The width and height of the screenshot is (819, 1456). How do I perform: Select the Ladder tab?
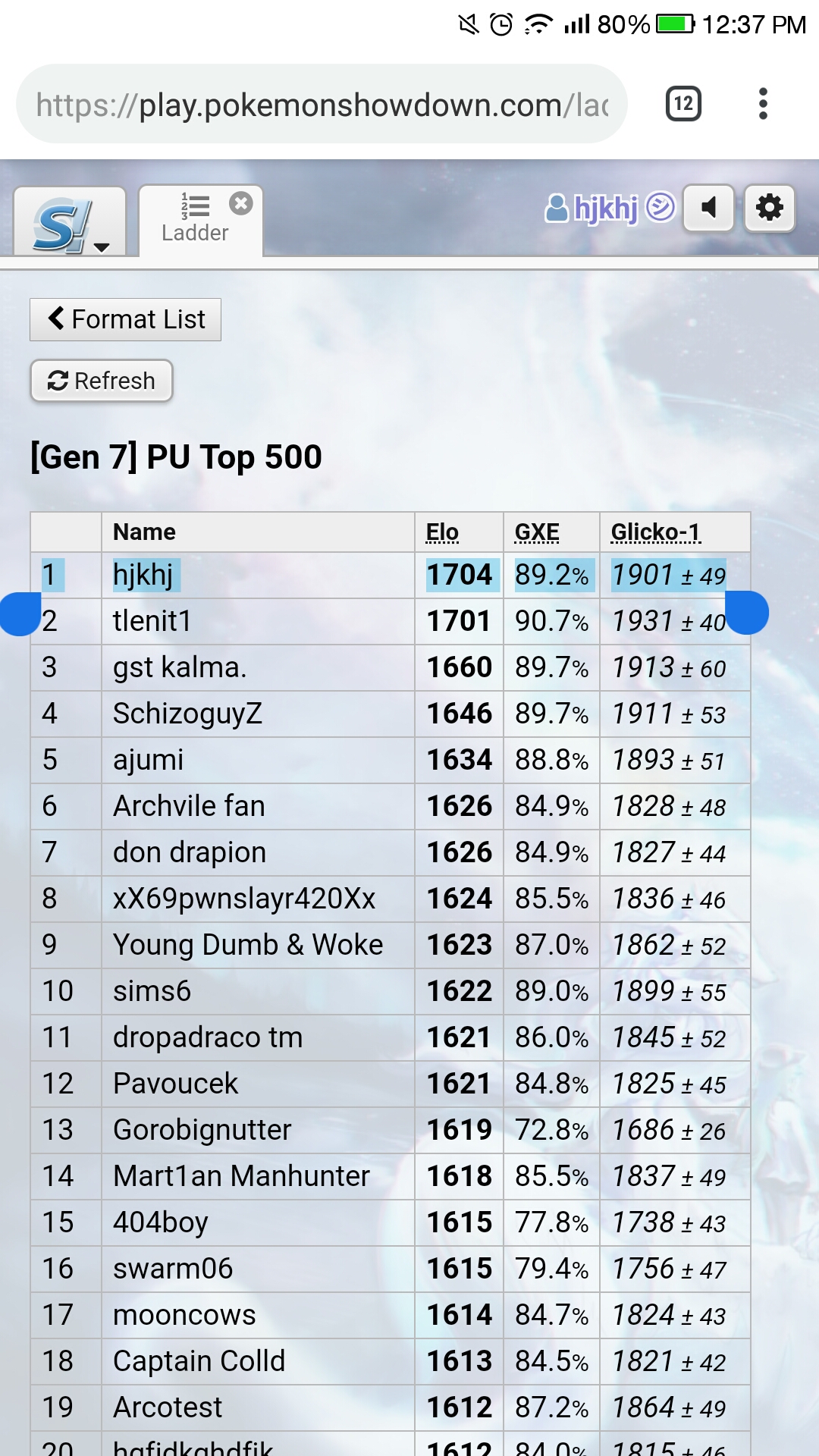click(195, 220)
